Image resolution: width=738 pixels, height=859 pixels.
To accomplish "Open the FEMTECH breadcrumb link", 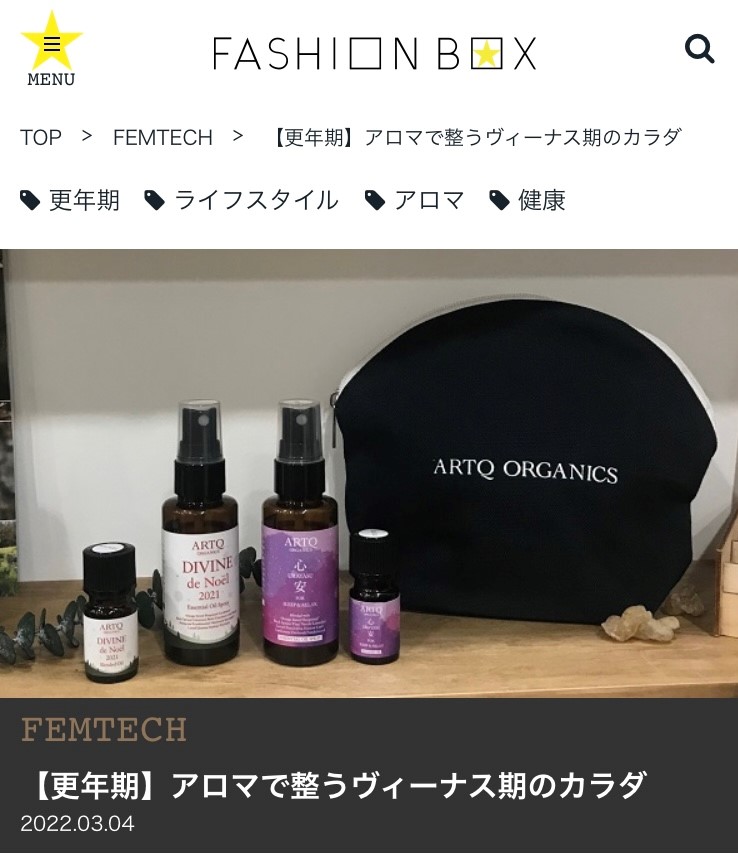I will pyautogui.click(x=163, y=137).
